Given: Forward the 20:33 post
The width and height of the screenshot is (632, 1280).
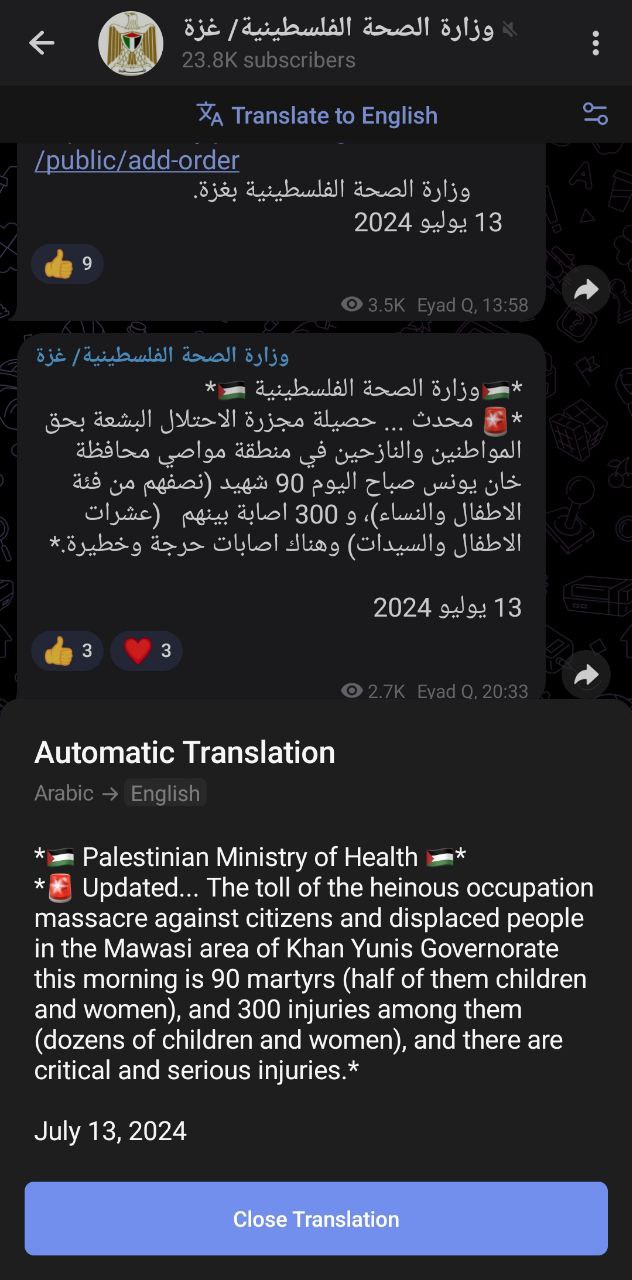Looking at the screenshot, I should pyautogui.click(x=586, y=675).
